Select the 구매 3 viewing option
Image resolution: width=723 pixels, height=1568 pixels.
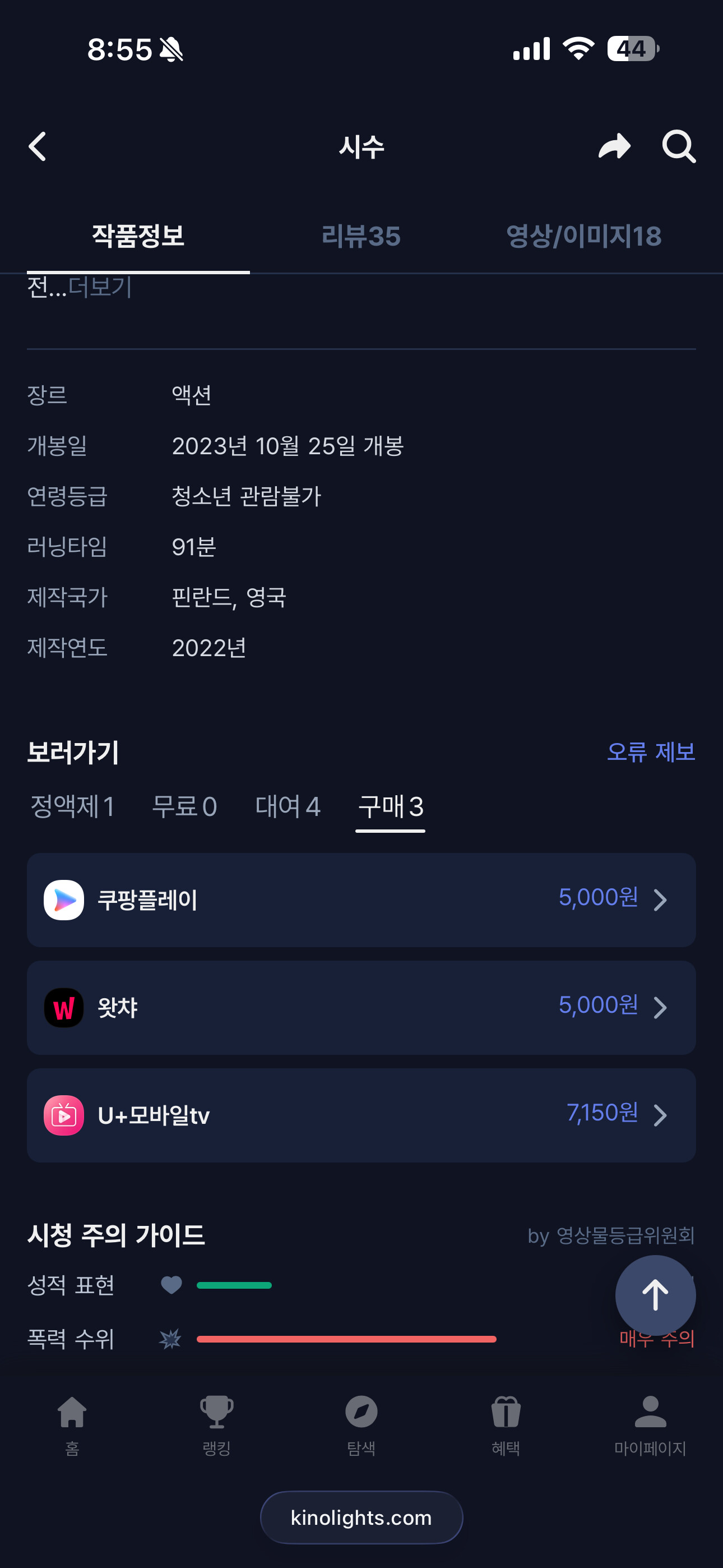[x=390, y=807]
